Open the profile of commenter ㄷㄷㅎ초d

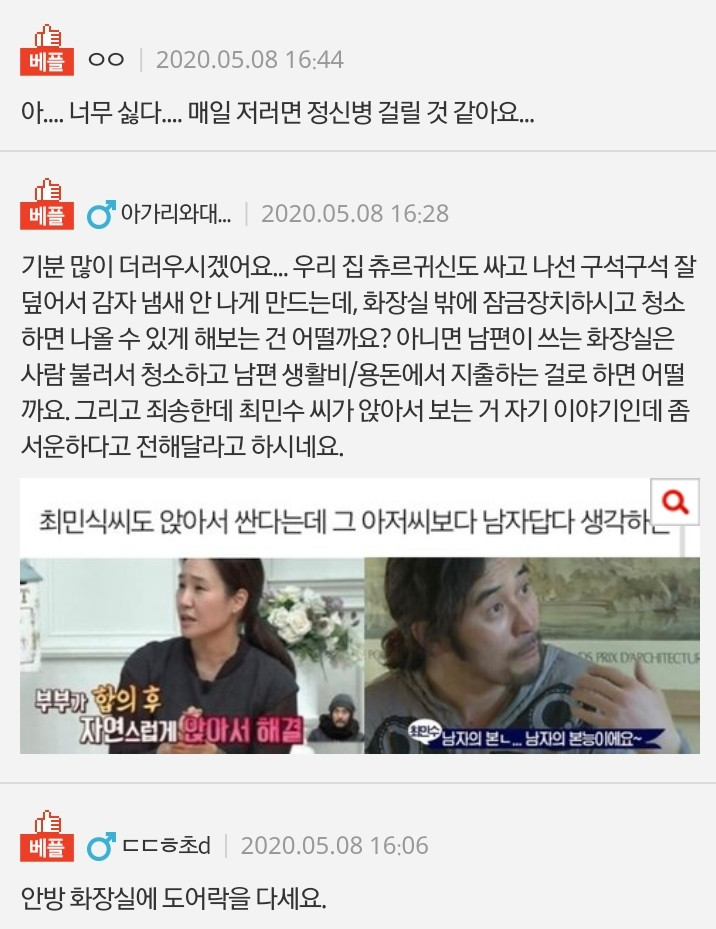pos(167,846)
